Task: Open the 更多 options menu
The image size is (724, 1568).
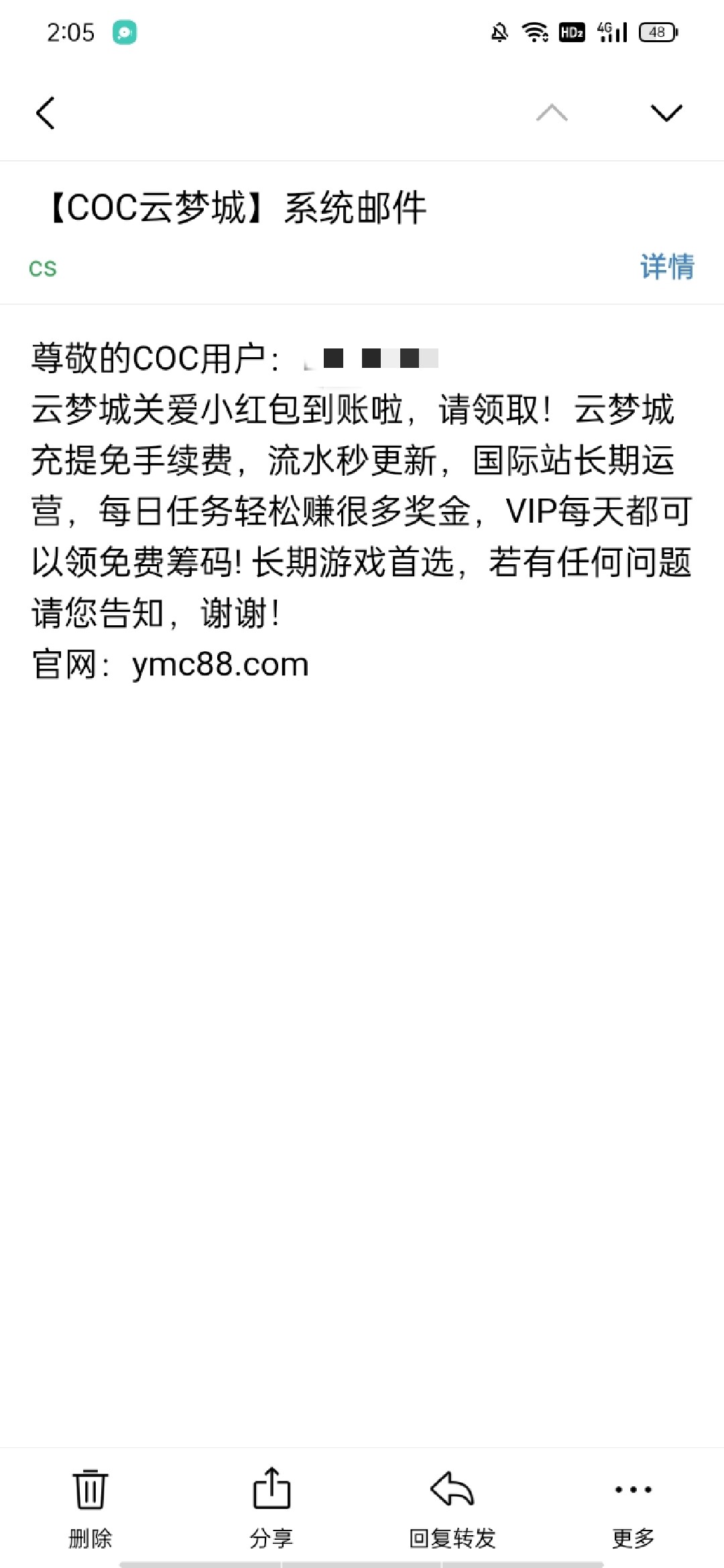Action: click(633, 1506)
